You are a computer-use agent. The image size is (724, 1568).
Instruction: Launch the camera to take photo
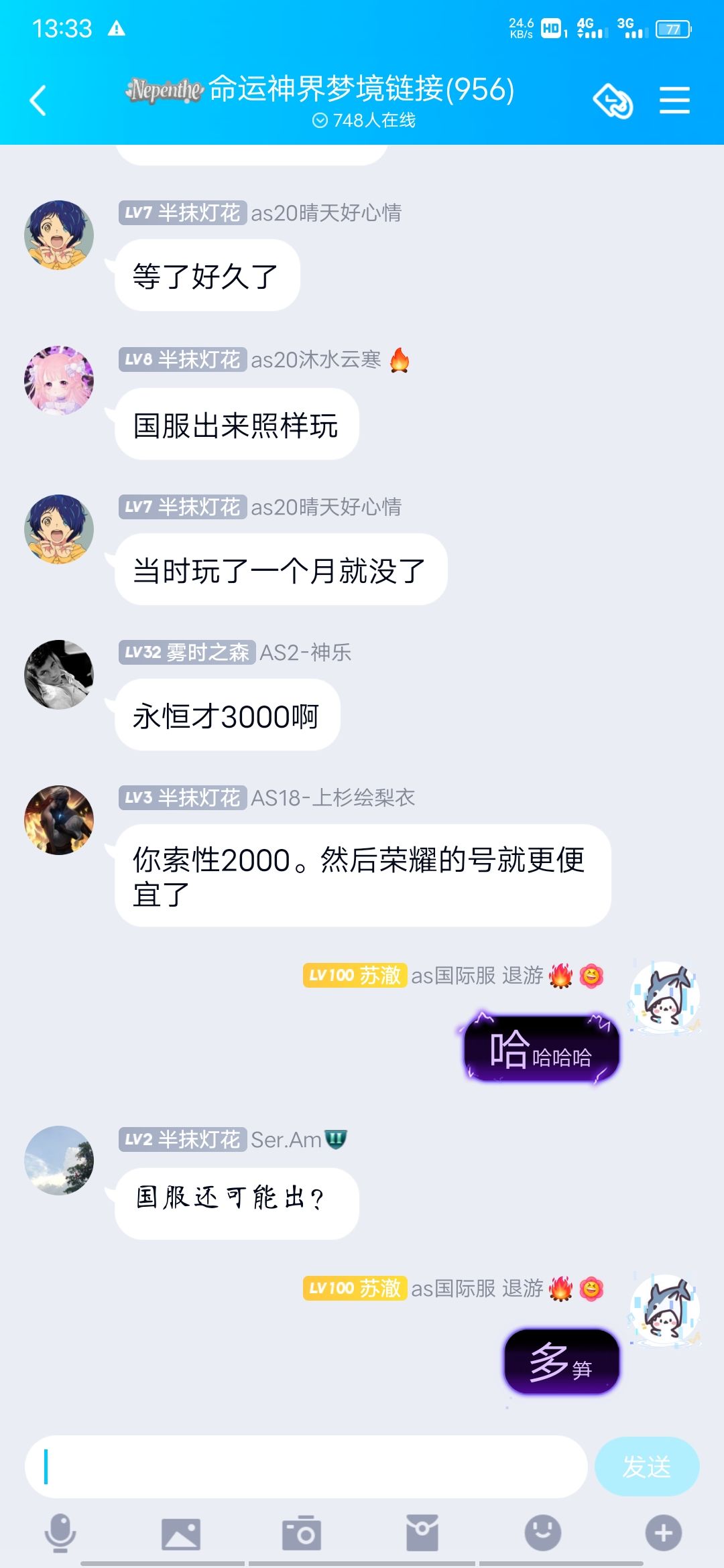tap(302, 1532)
